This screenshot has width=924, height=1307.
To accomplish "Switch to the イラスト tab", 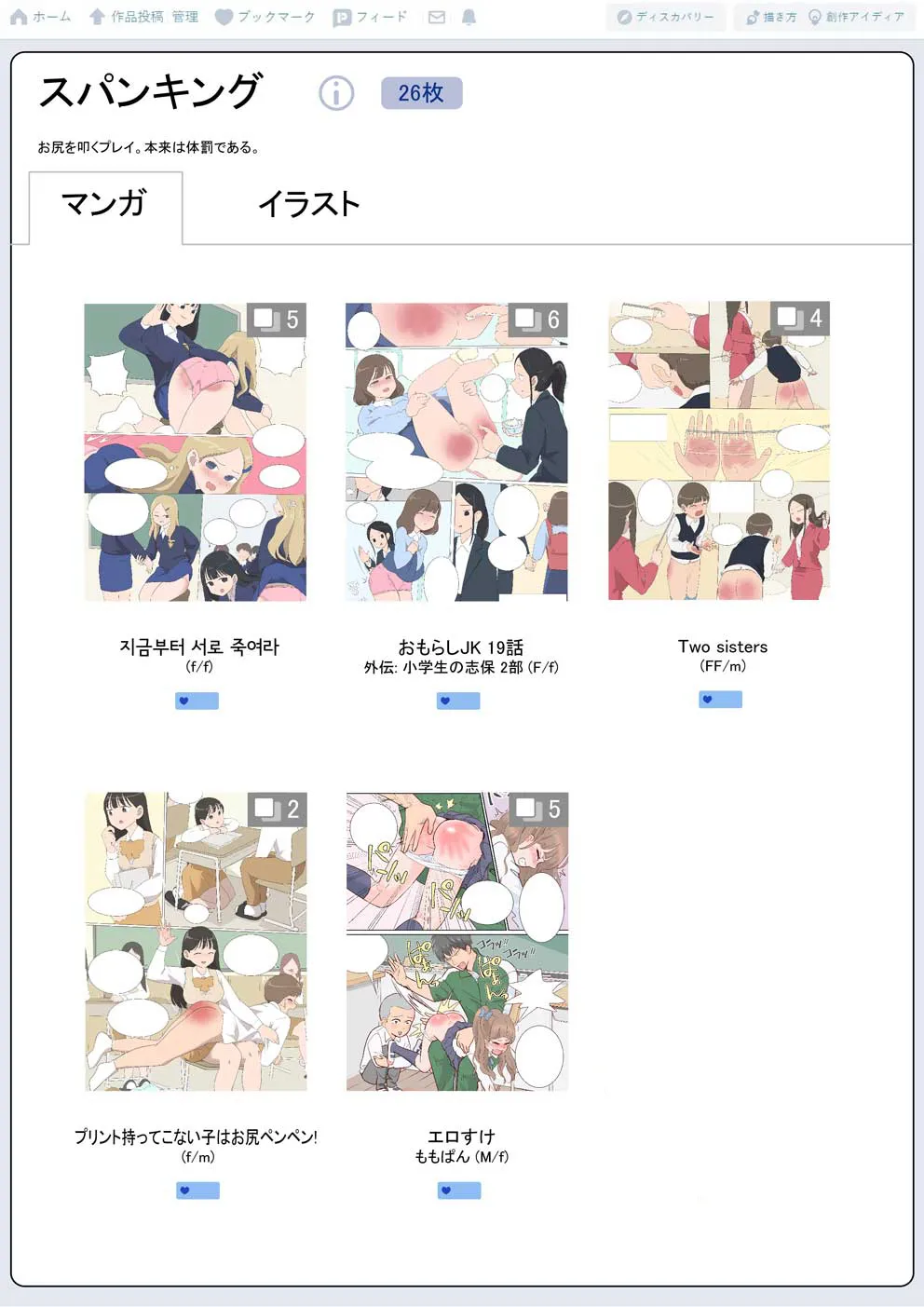I will click(x=308, y=204).
